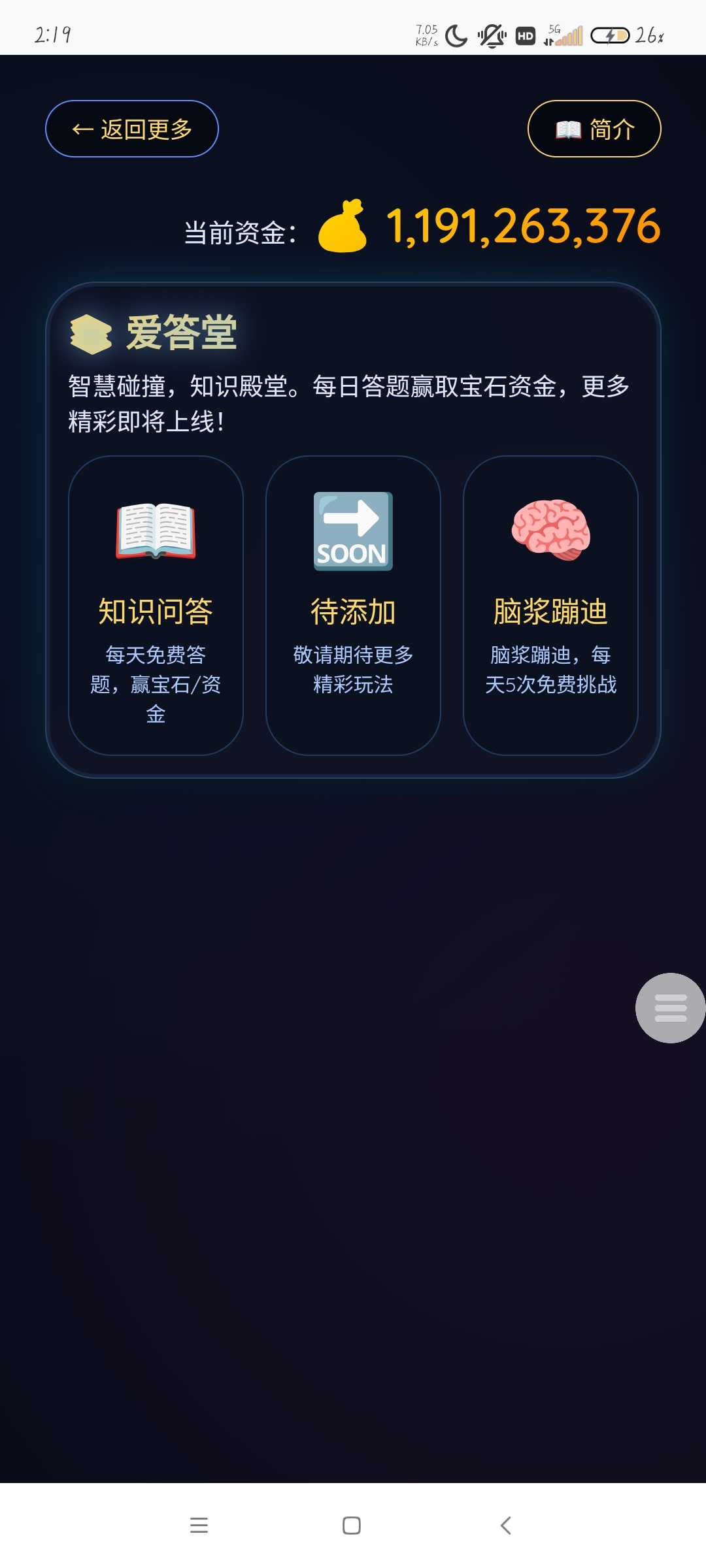The image size is (706, 1568).
Task: Select the 待添加 coming soon card
Action: click(x=353, y=605)
